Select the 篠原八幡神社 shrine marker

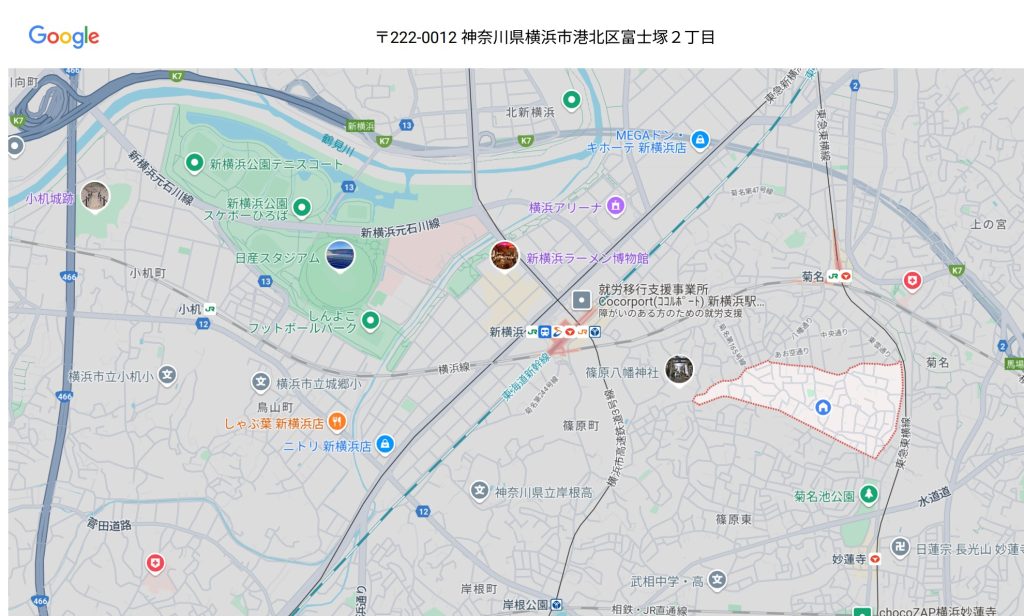coord(680,370)
